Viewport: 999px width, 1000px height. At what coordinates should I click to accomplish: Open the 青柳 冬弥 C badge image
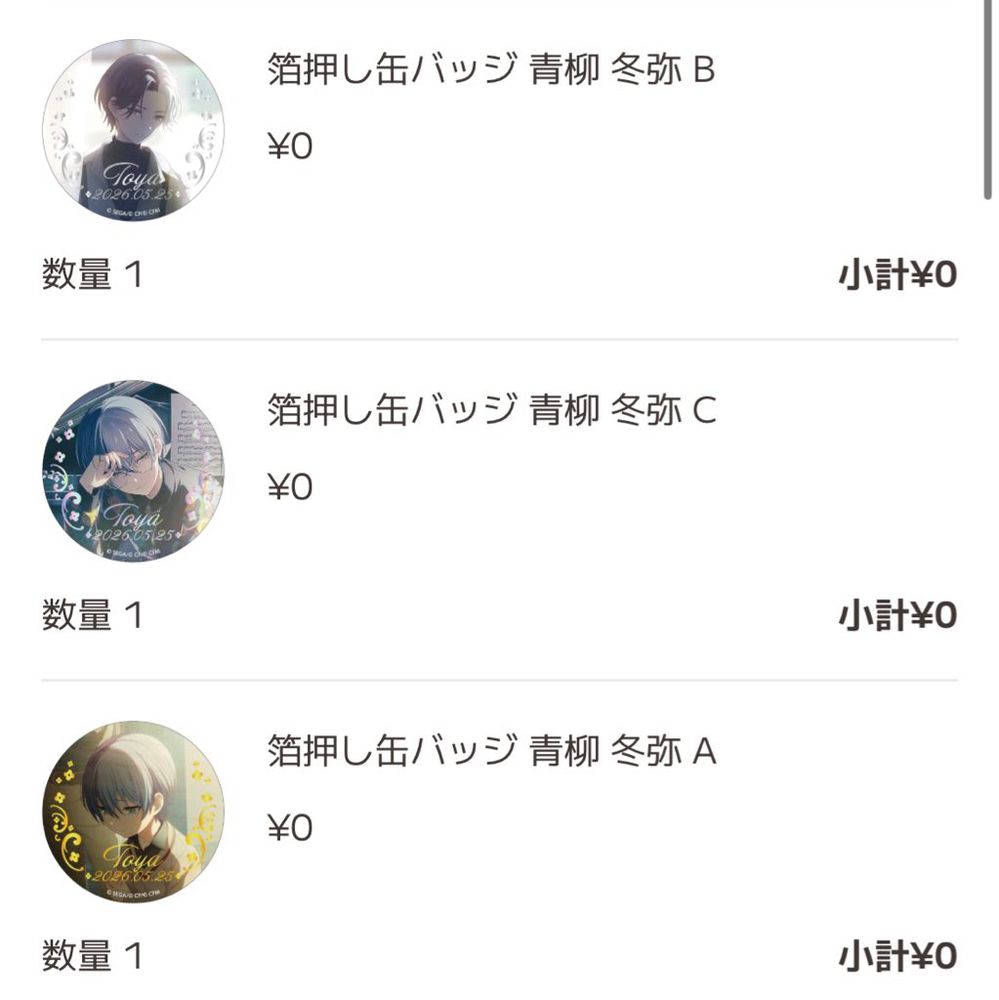click(133, 470)
